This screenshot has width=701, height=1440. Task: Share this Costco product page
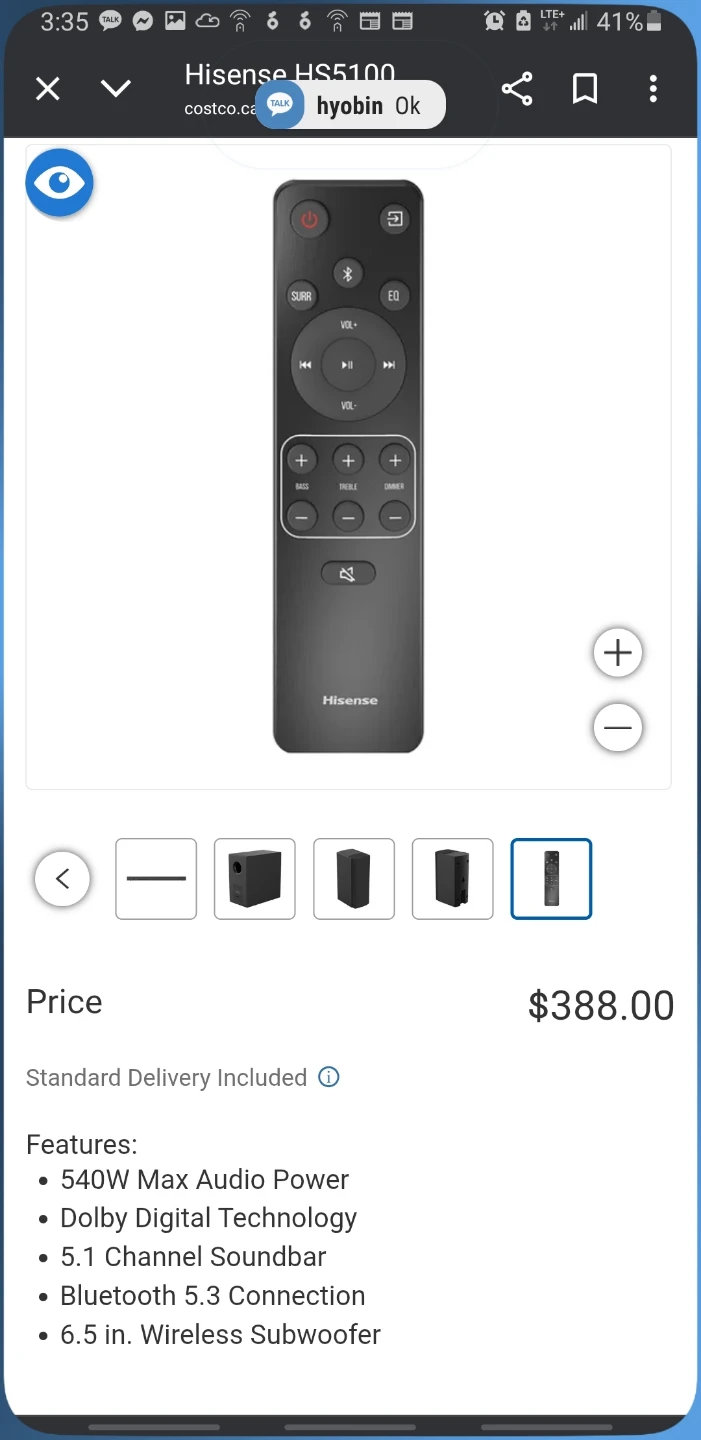[x=517, y=89]
